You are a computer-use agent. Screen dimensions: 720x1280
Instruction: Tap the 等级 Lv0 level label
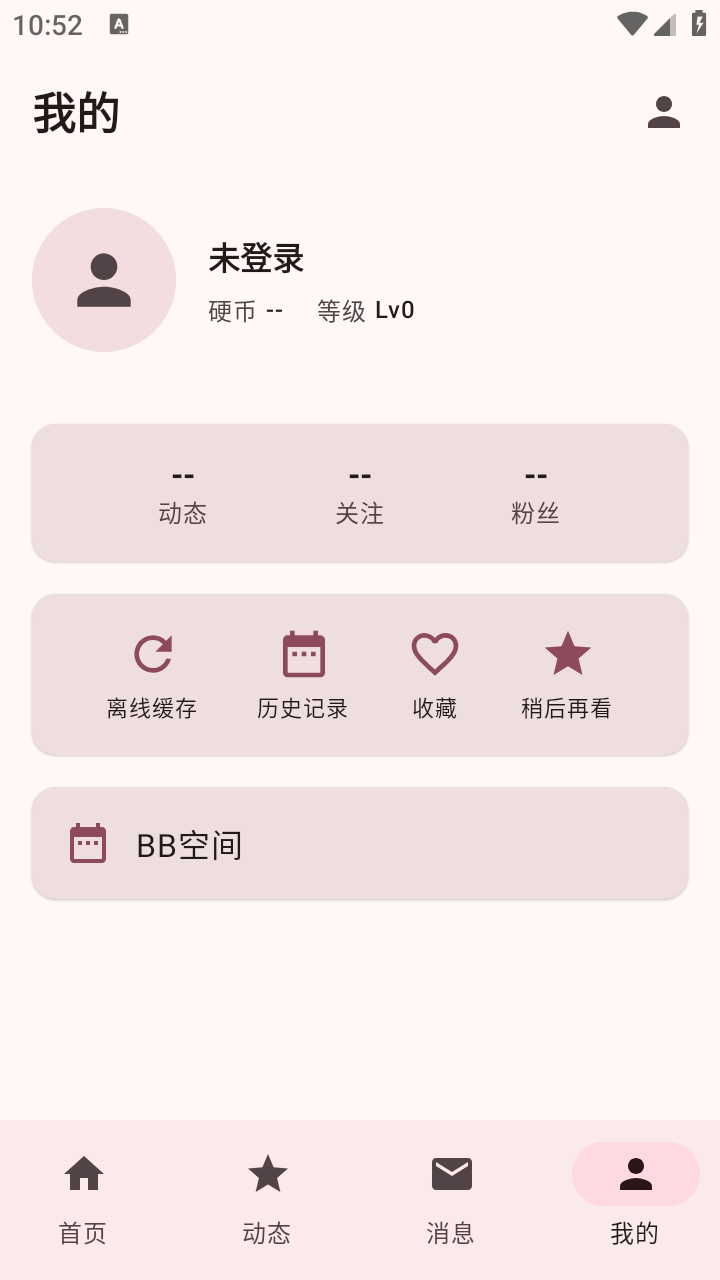pyautogui.click(x=366, y=310)
